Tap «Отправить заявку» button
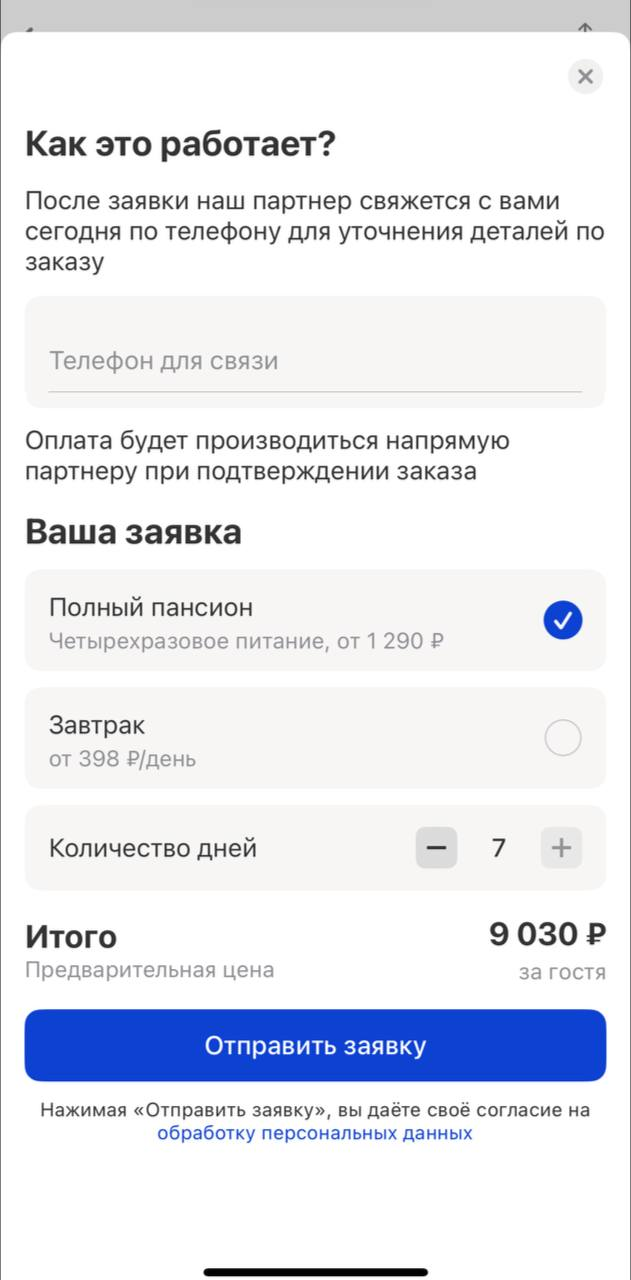 315,1045
